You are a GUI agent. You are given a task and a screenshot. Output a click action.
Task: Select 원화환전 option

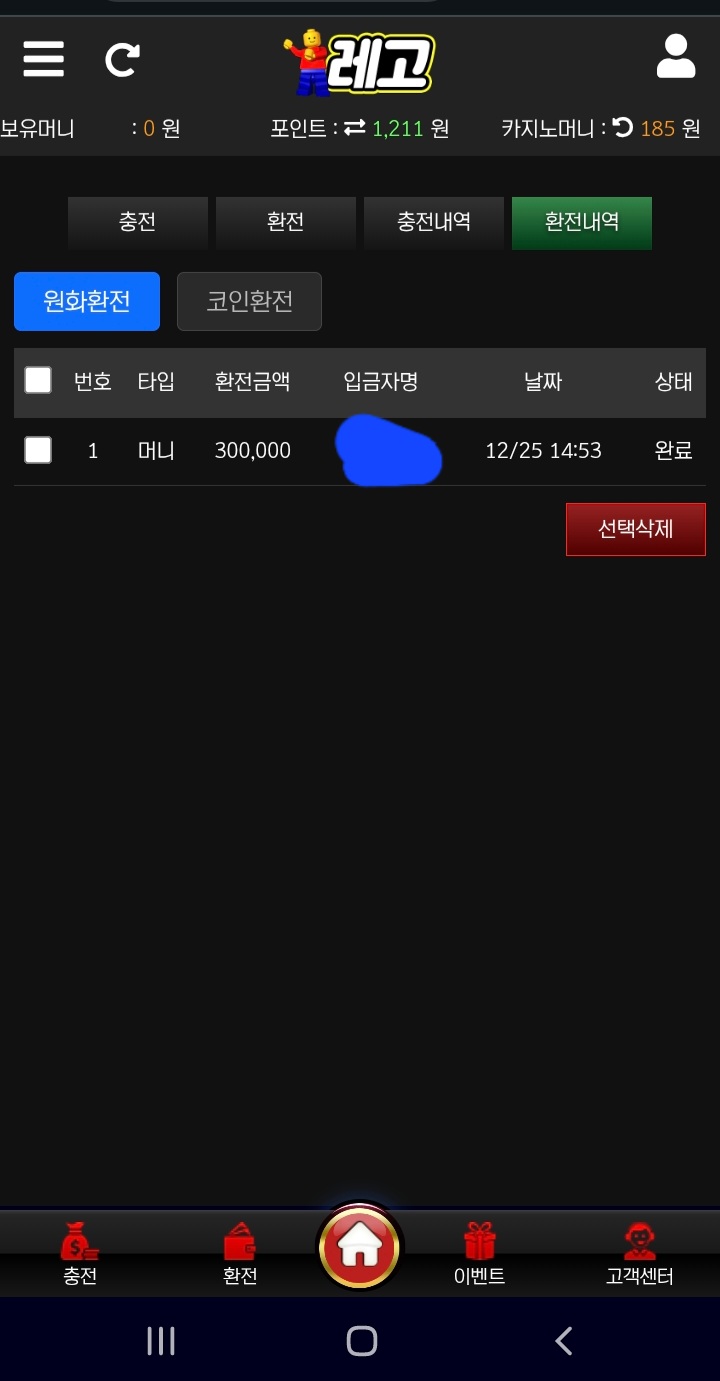coord(87,301)
